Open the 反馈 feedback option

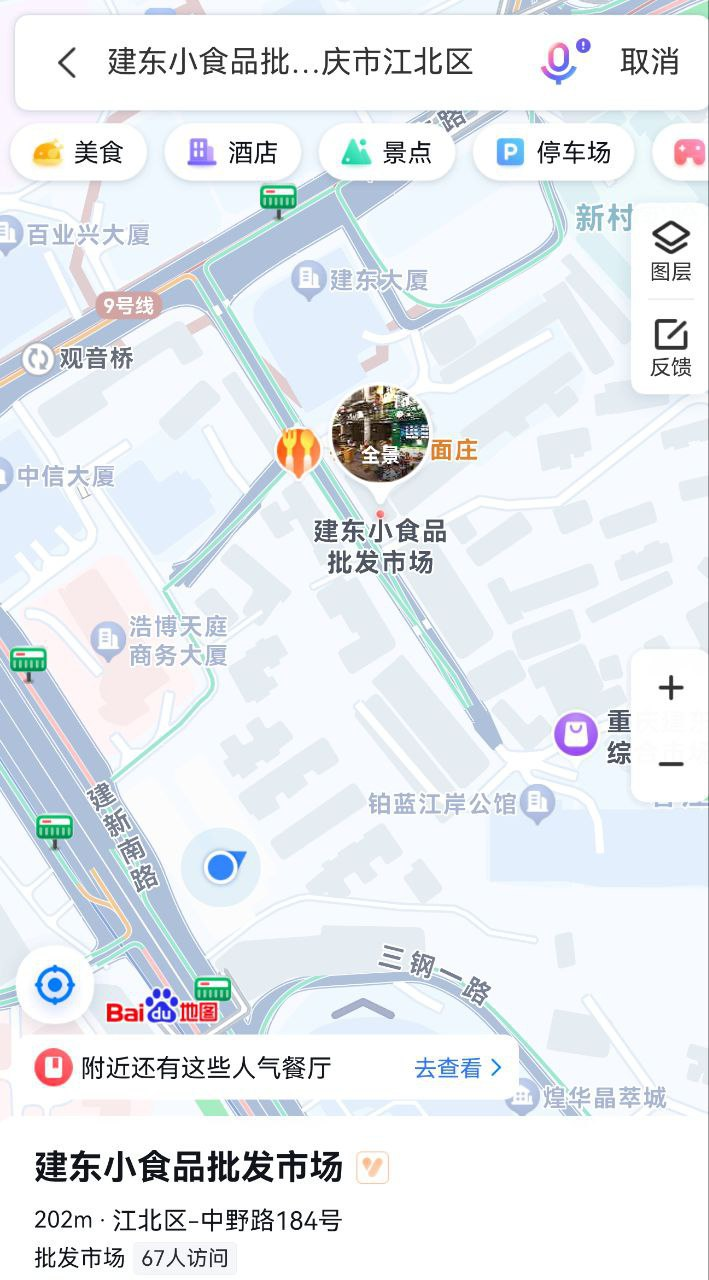(x=670, y=346)
